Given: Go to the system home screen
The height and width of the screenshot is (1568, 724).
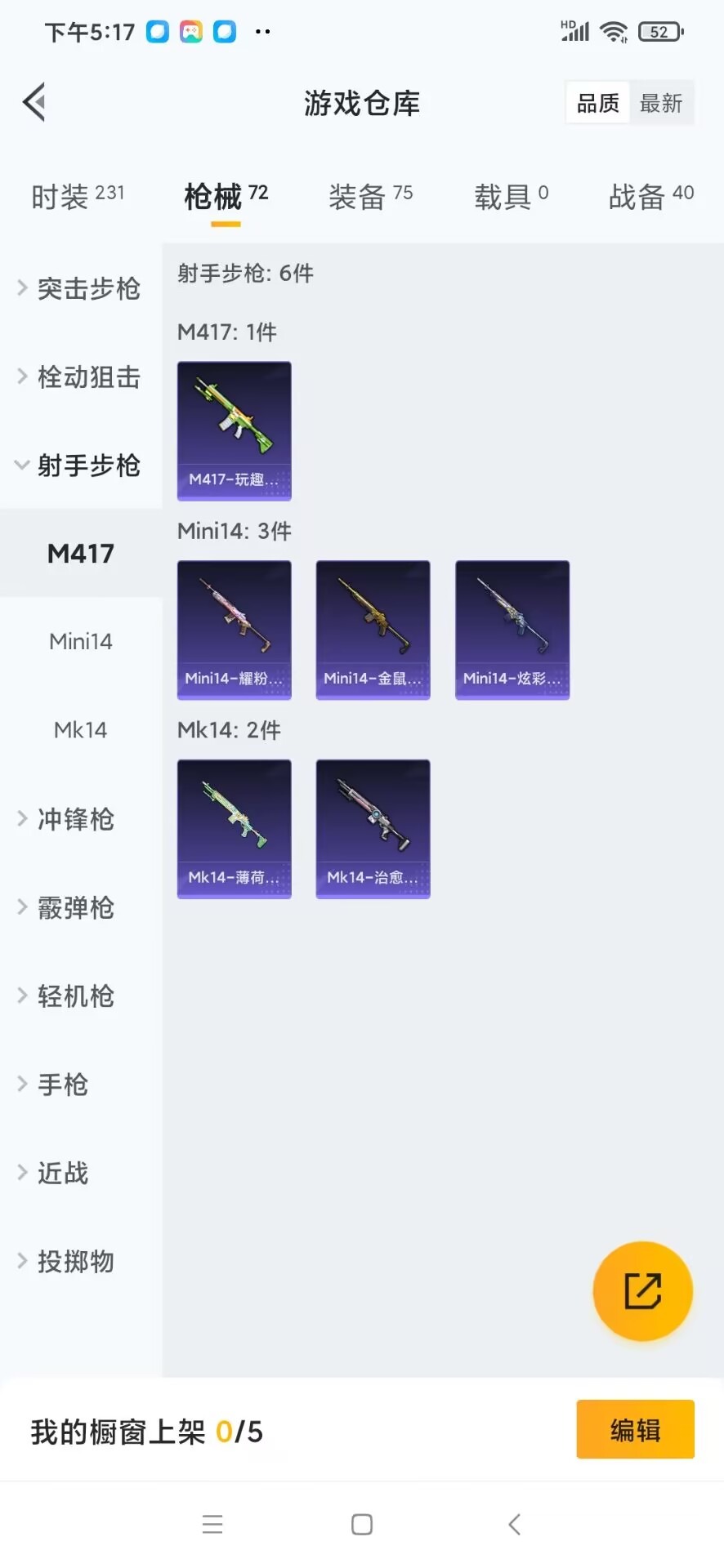Looking at the screenshot, I should (362, 1525).
